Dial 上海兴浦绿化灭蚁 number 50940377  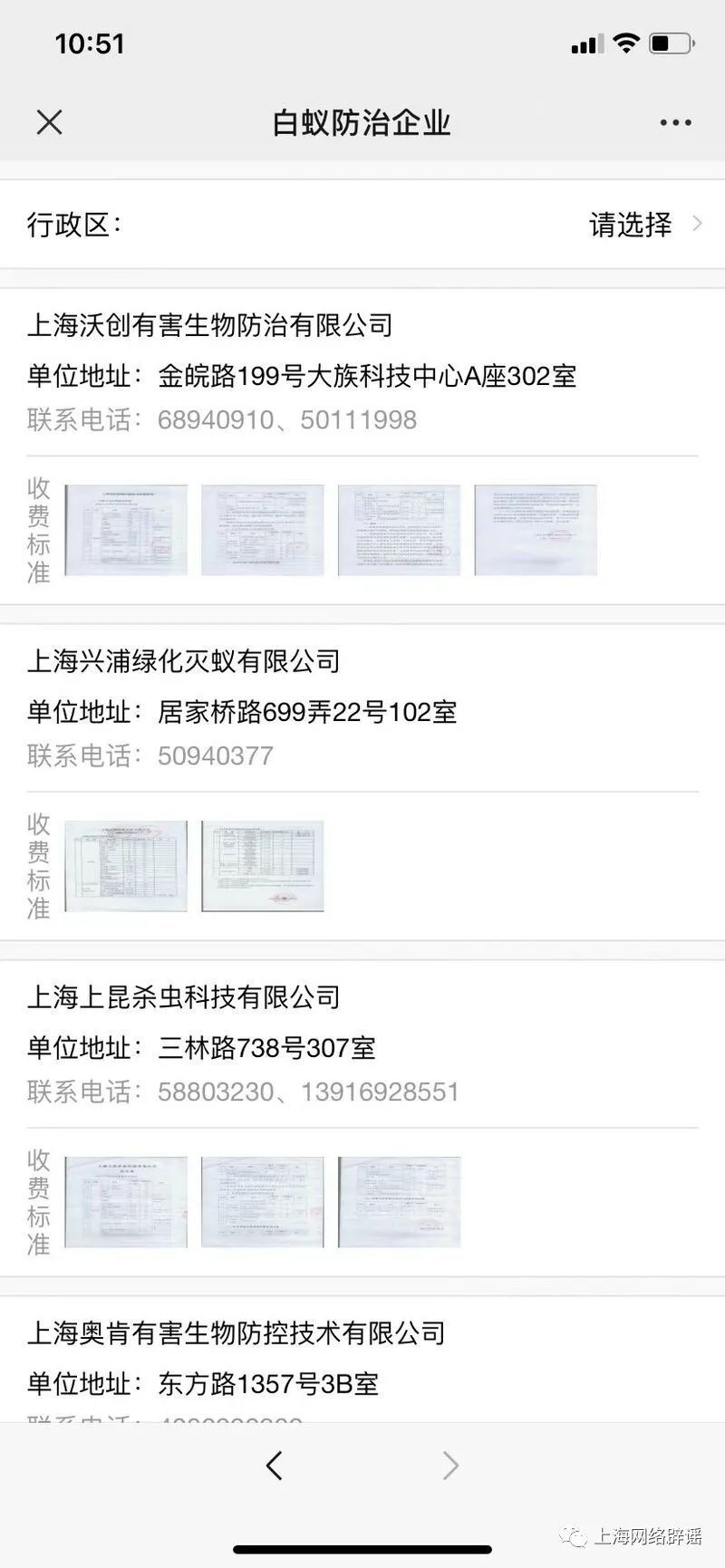point(216,756)
